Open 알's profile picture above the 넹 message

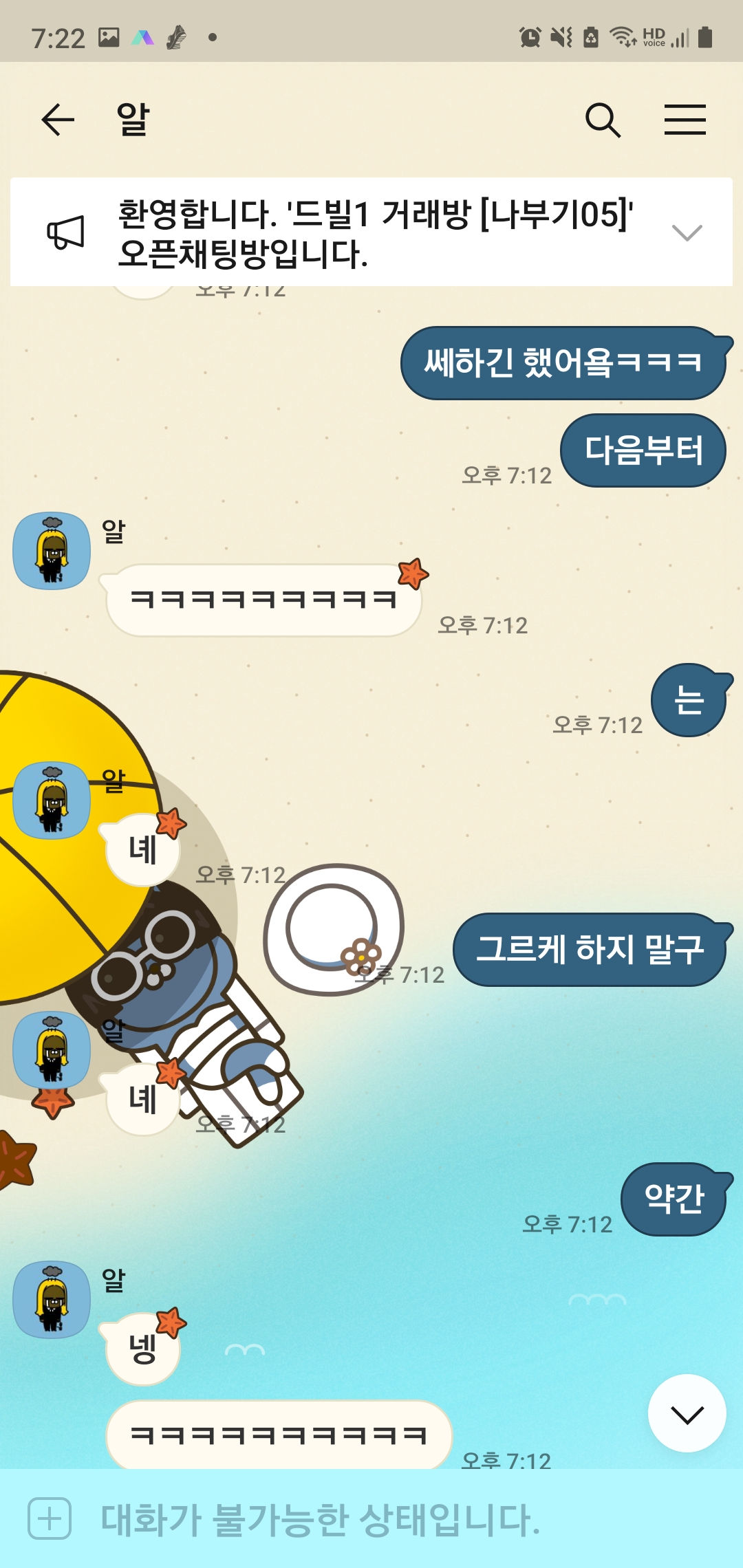click(x=52, y=1299)
